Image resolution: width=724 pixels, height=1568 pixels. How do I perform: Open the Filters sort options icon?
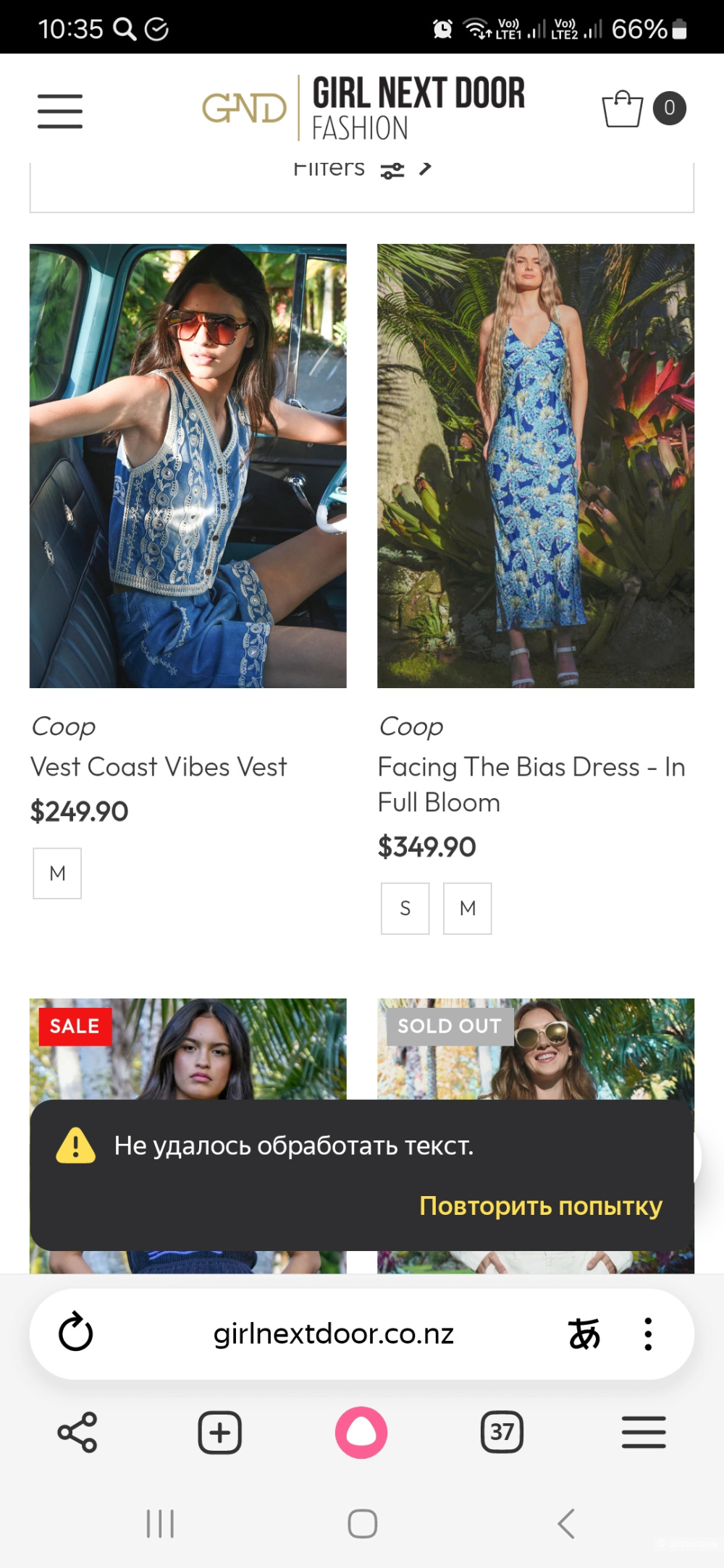point(391,169)
